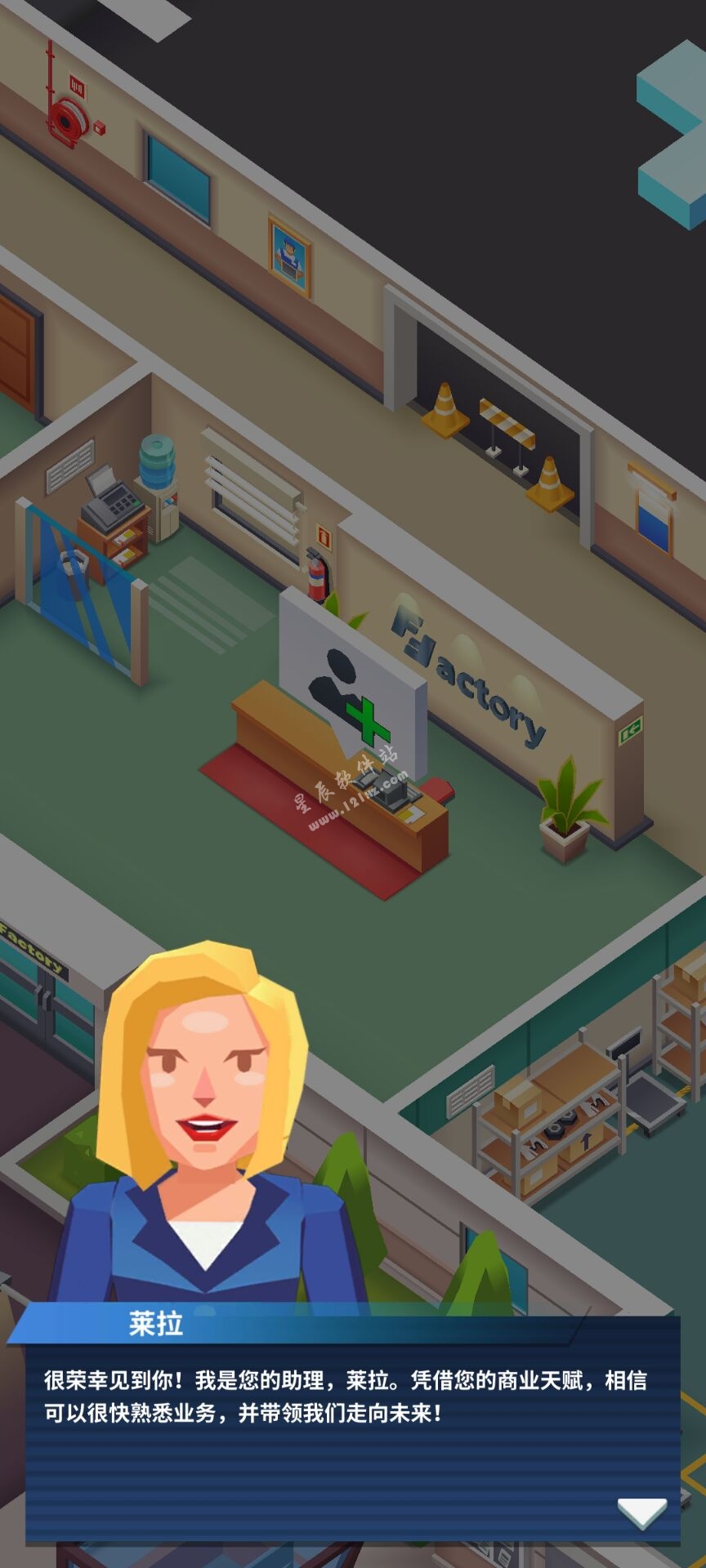Advance dialog with the white down arrow
Screen dimensions: 706x1568
641,1512
